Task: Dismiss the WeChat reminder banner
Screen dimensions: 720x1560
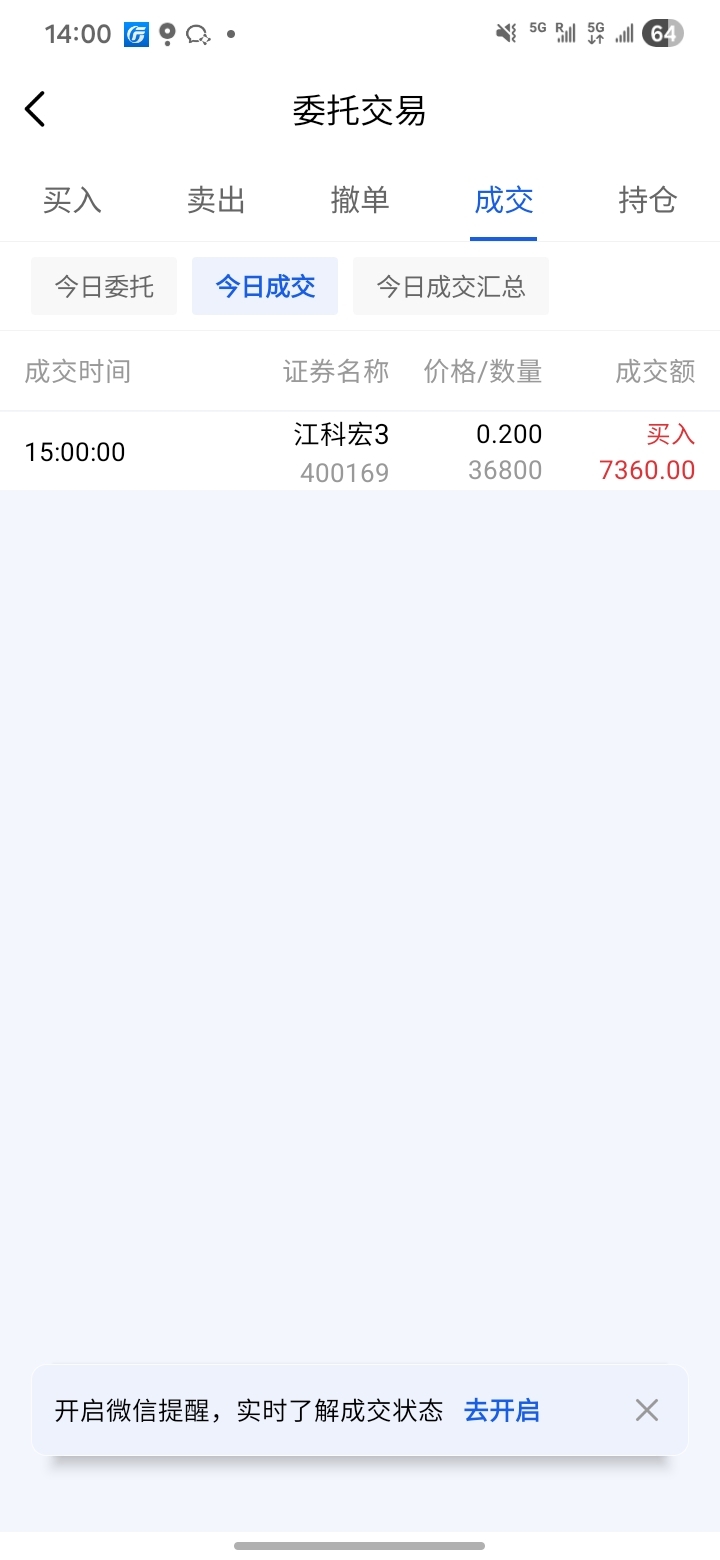Action: pyautogui.click(x=647, y=1410)
